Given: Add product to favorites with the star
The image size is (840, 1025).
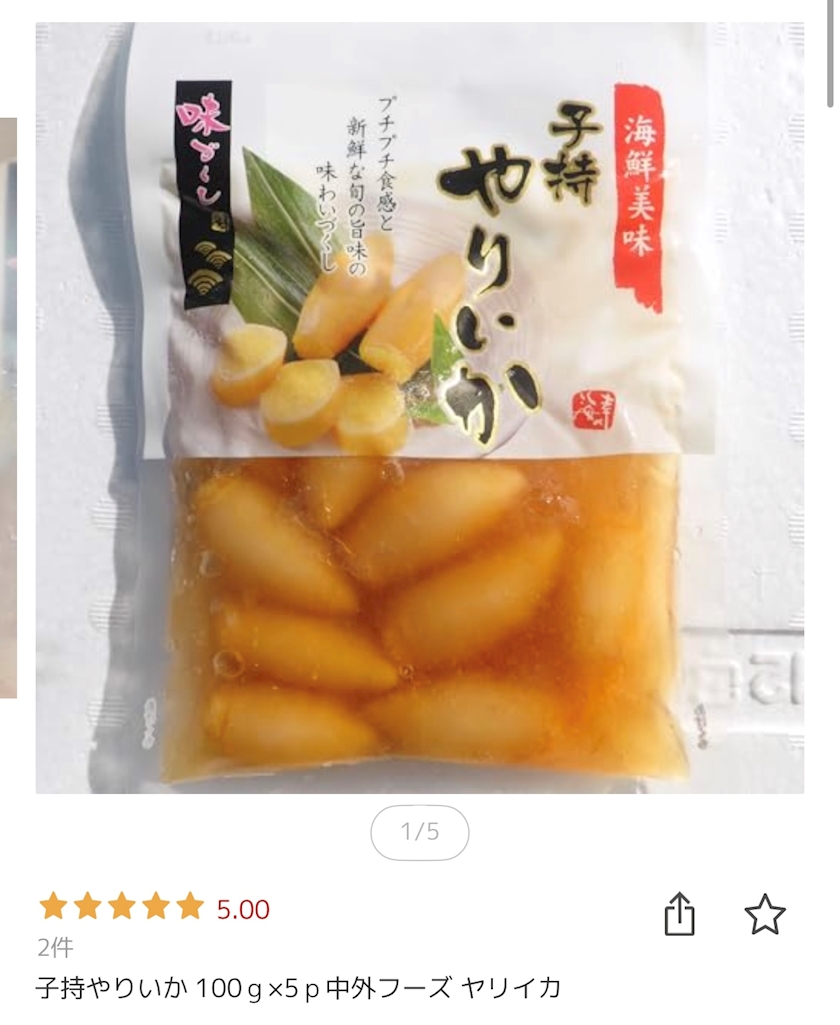Looking at the screenshot, I should point(765,914).
